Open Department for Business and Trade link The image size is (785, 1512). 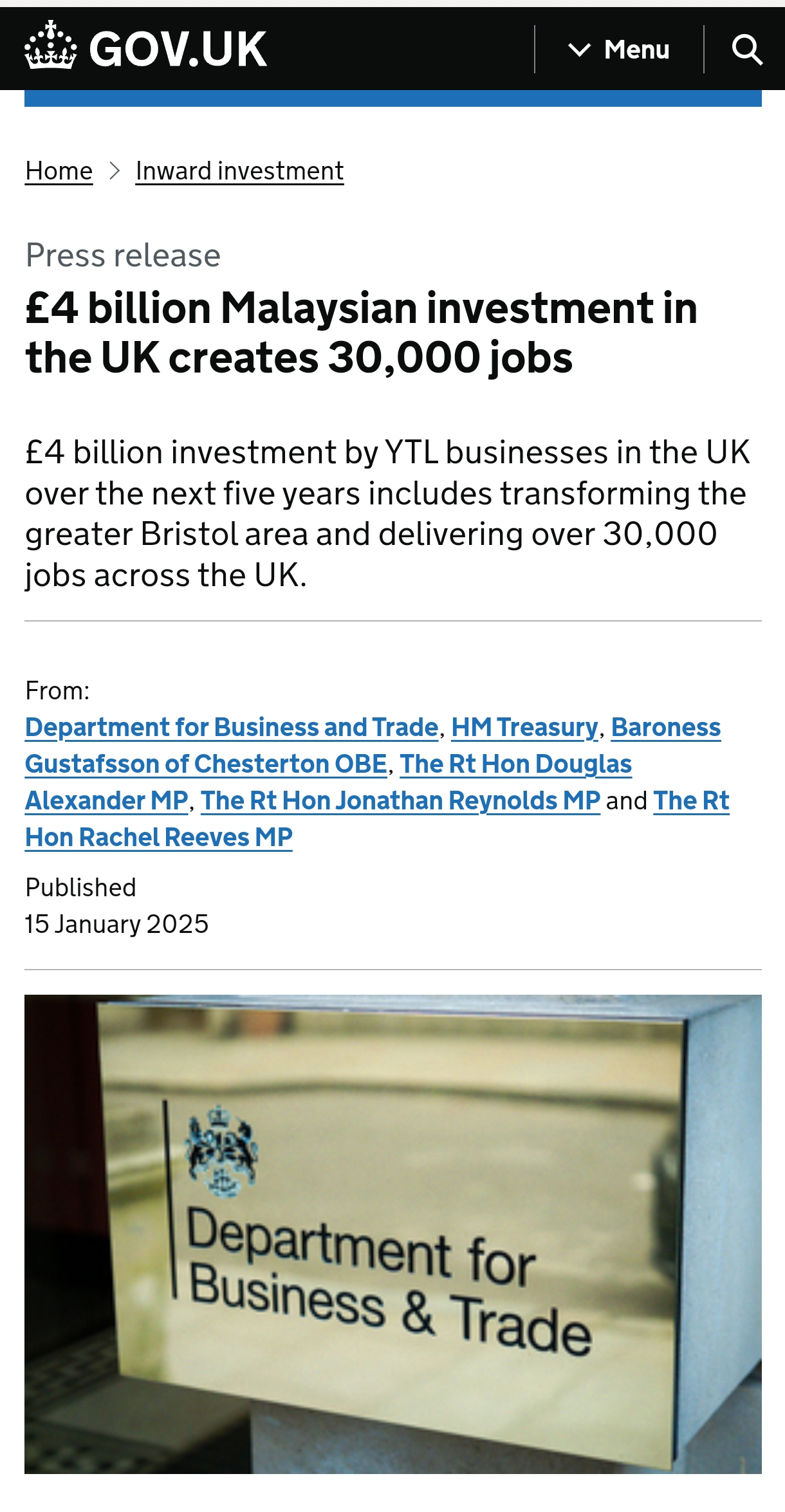[232, 728]
